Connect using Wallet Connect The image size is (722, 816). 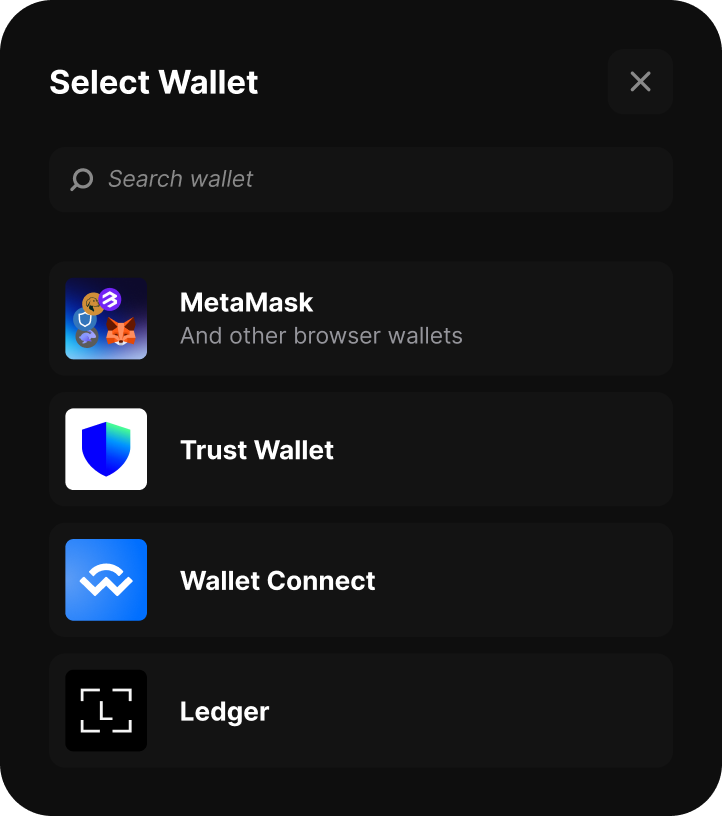360,580
